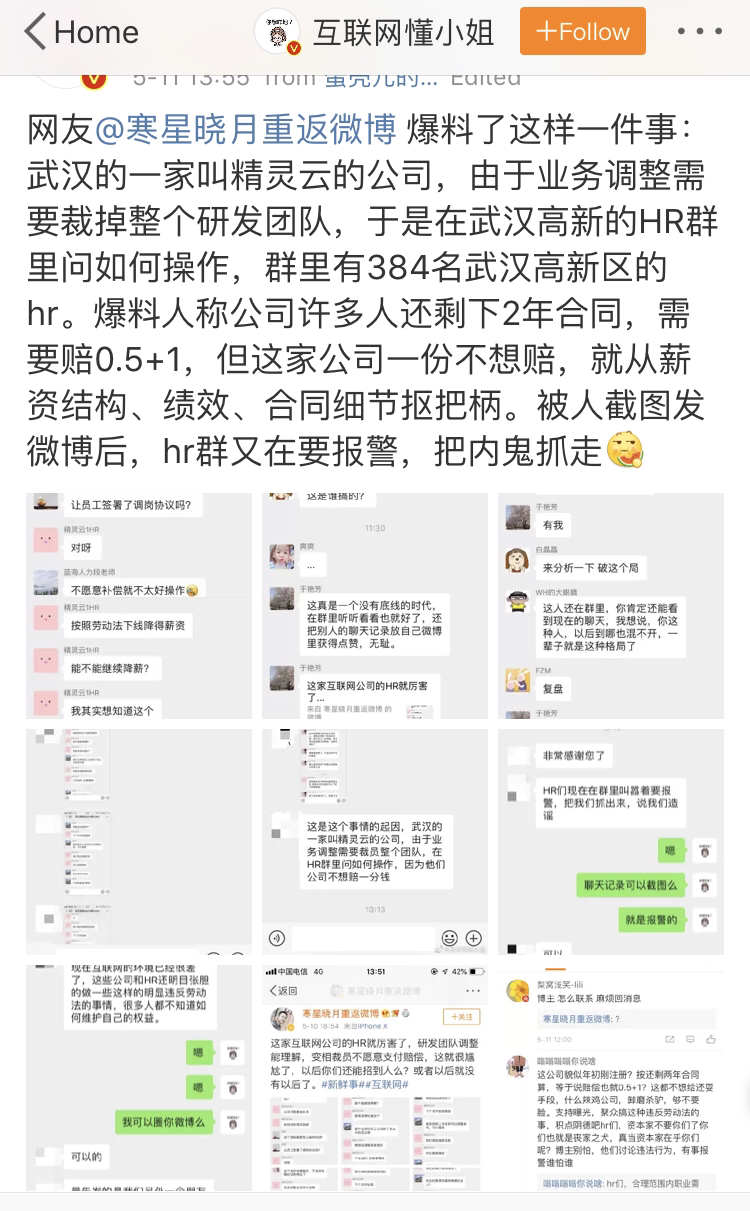
Task: Open image with 博主 怎么联系 comments
Action: click(610, 1077)
